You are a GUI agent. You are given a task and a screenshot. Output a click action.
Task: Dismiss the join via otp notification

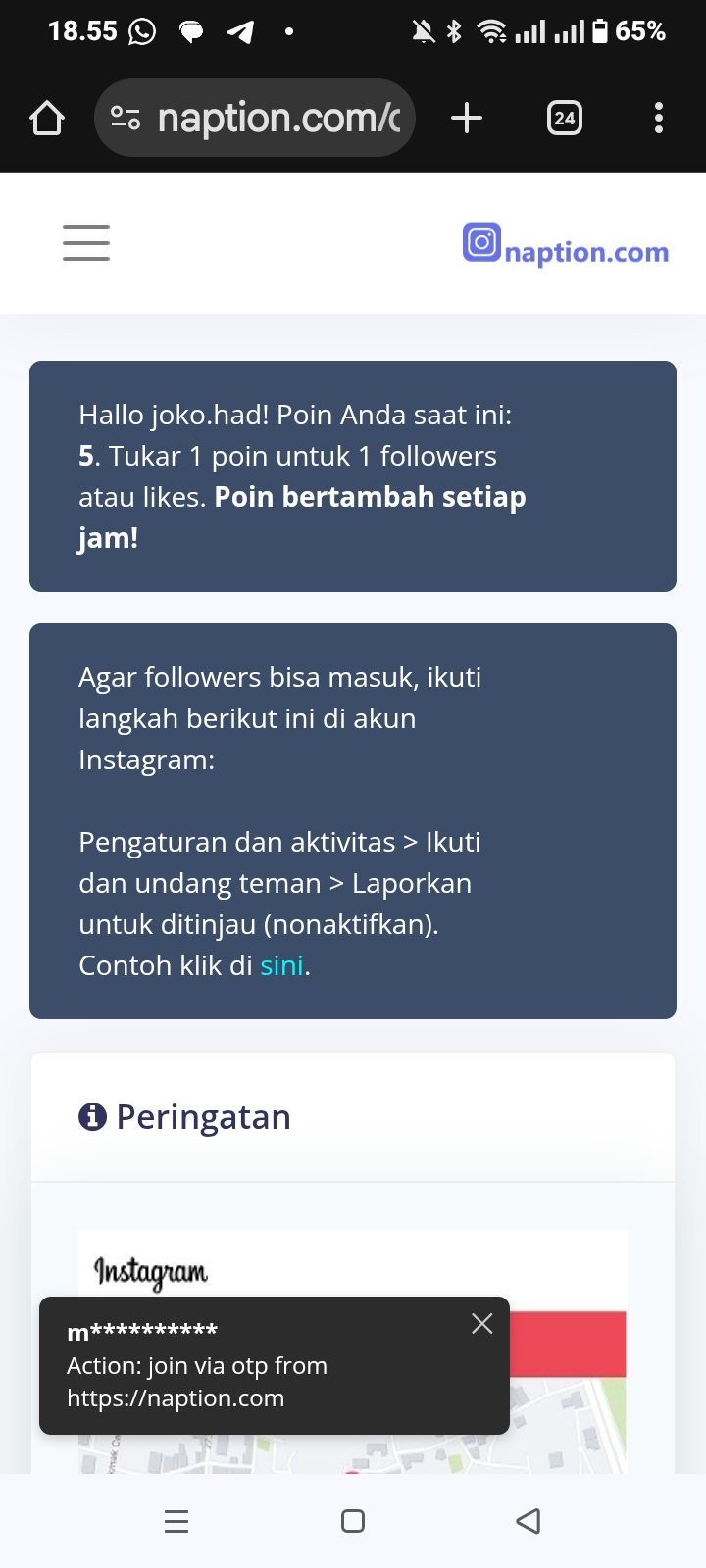tap(481, 1324)
